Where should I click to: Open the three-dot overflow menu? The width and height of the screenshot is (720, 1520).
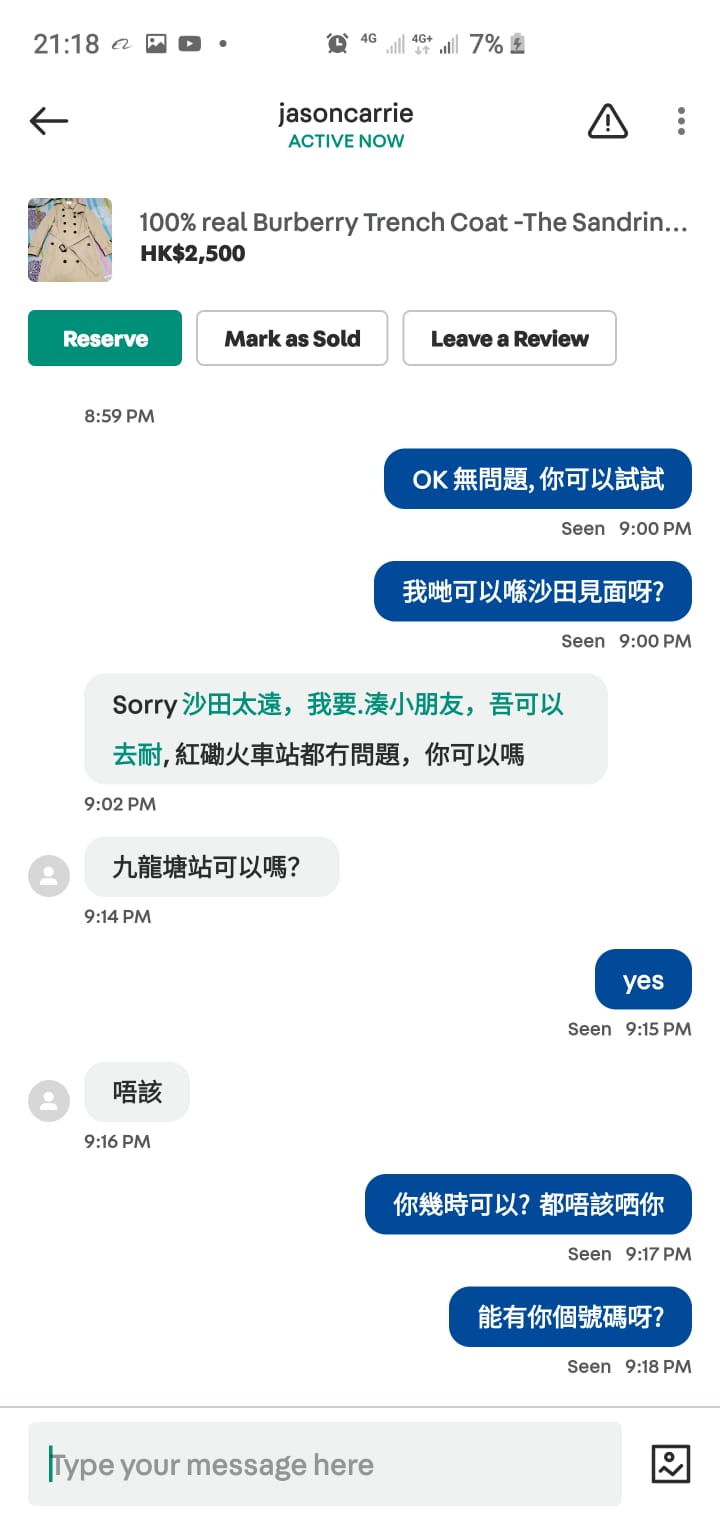[x=681, y=122]
